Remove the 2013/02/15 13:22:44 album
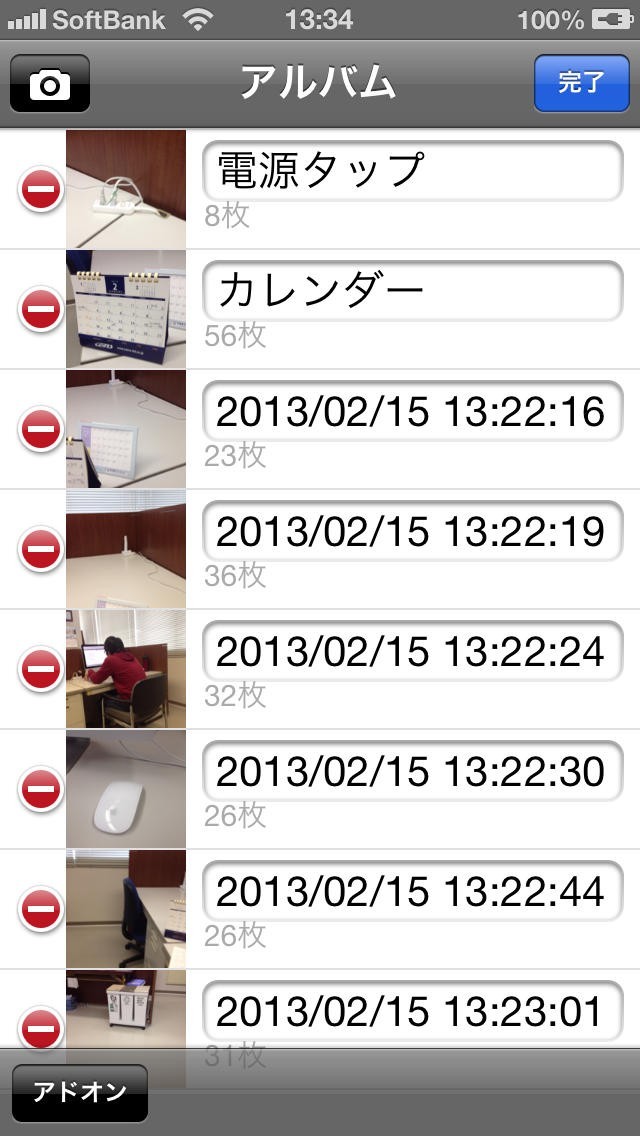 point(40,909)
